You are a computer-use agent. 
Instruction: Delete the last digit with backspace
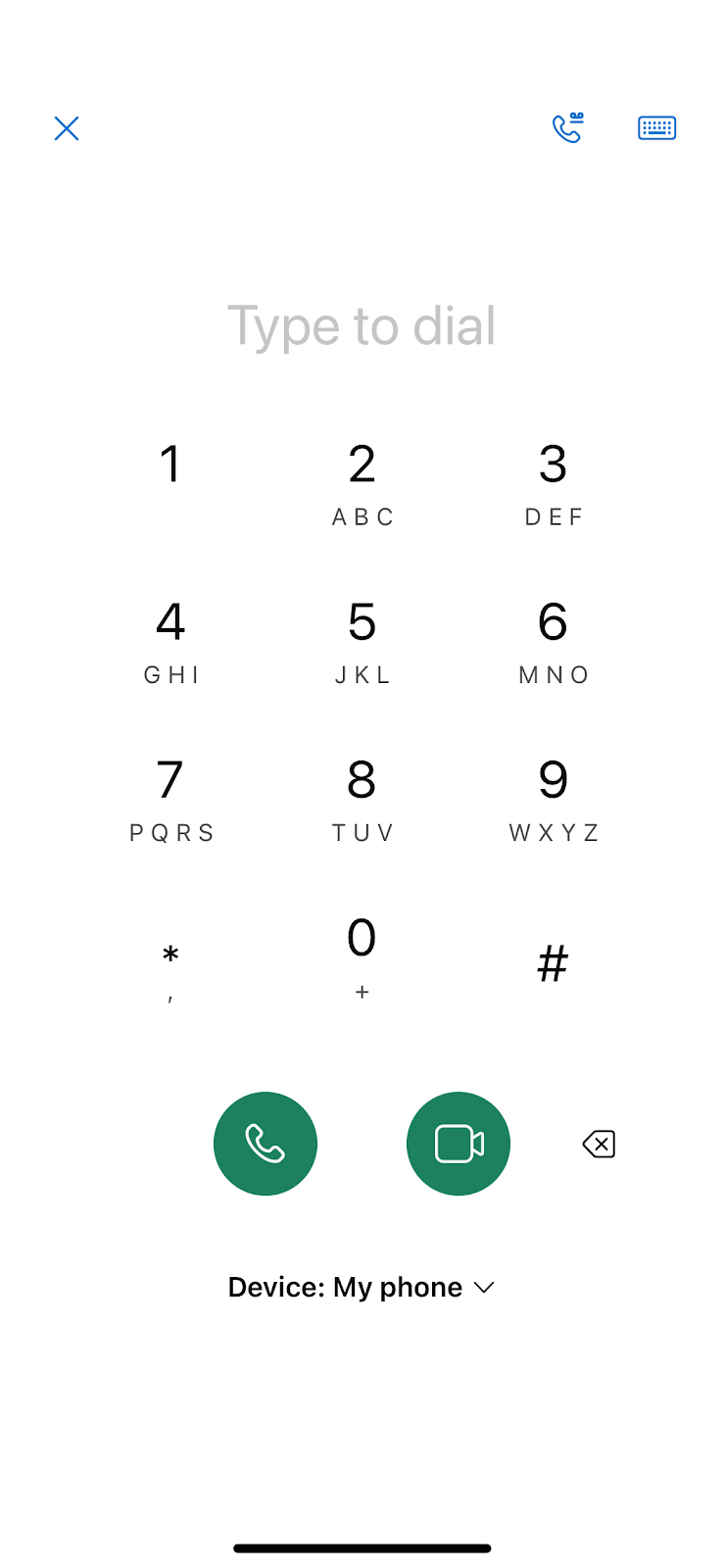(x=599, y=1144)
